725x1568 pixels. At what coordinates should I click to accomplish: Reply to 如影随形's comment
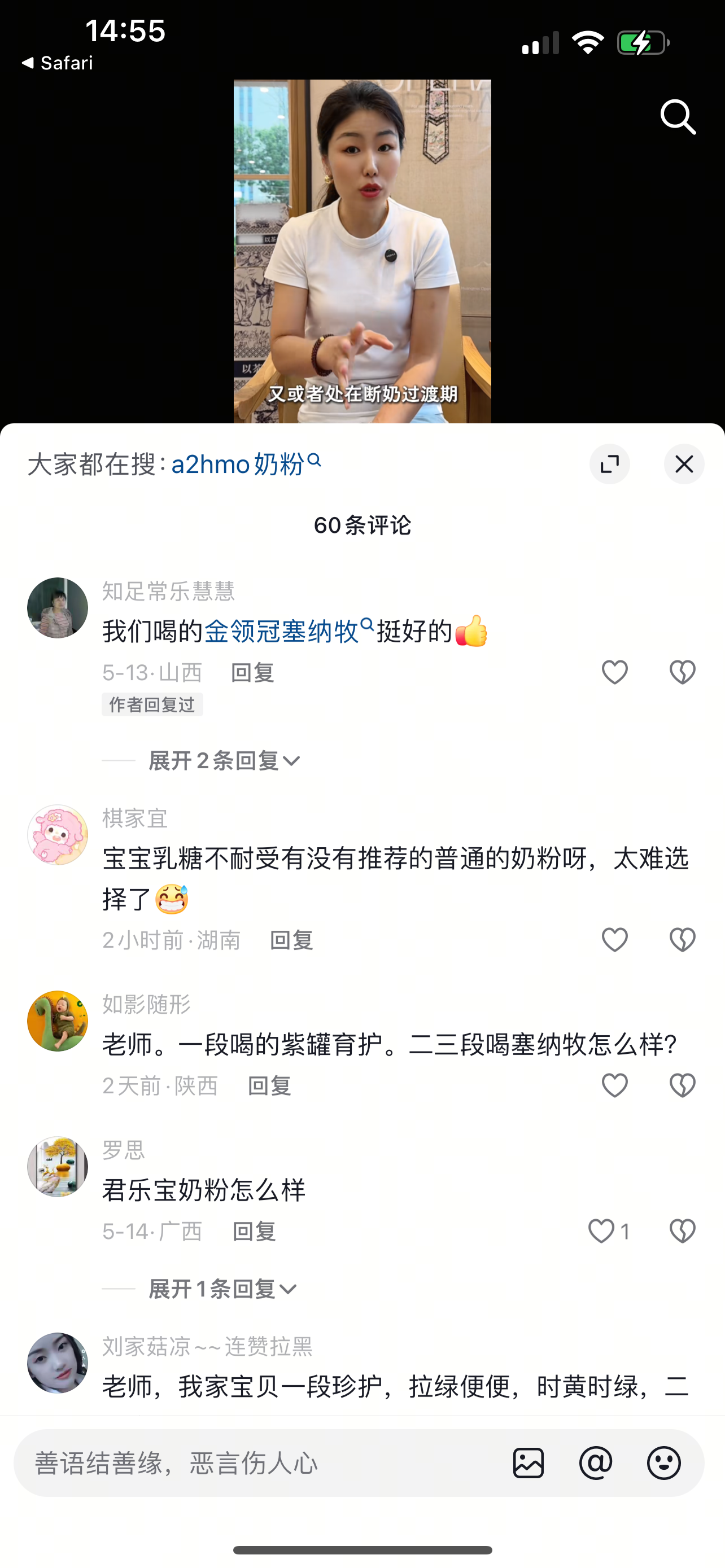coord(270,1086)
